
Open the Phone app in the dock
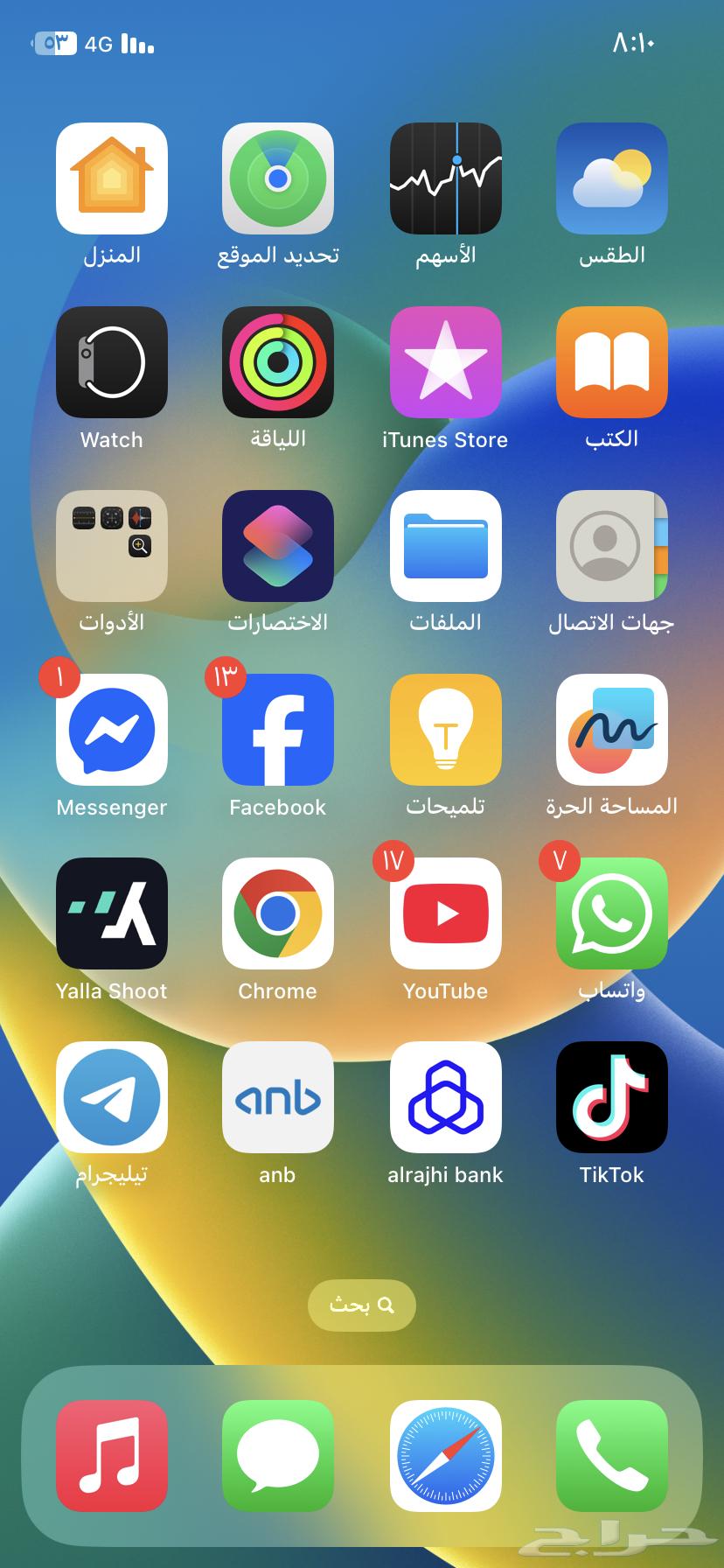(x=611, y=1457)
